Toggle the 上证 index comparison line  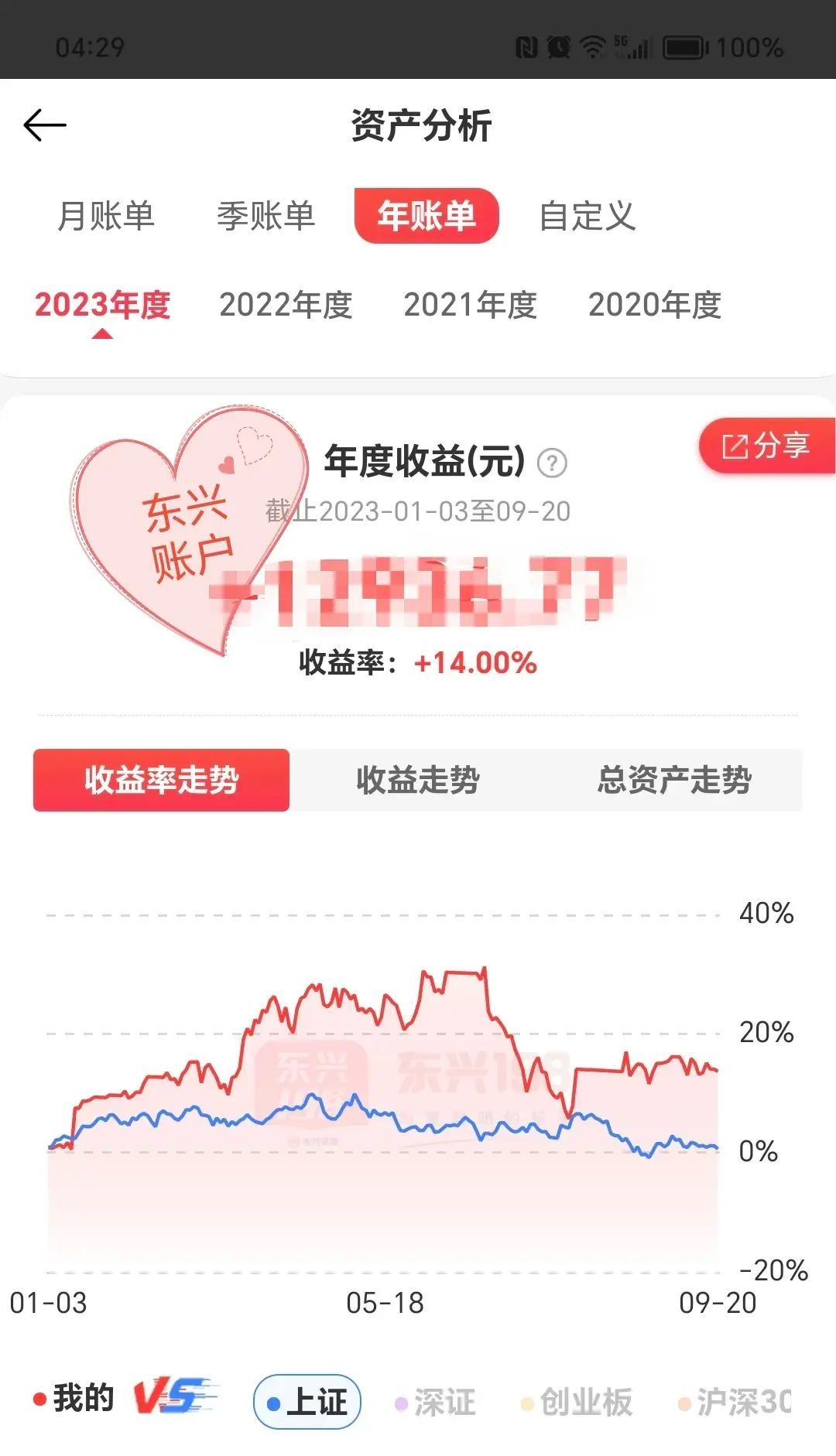coord(307,1402)
